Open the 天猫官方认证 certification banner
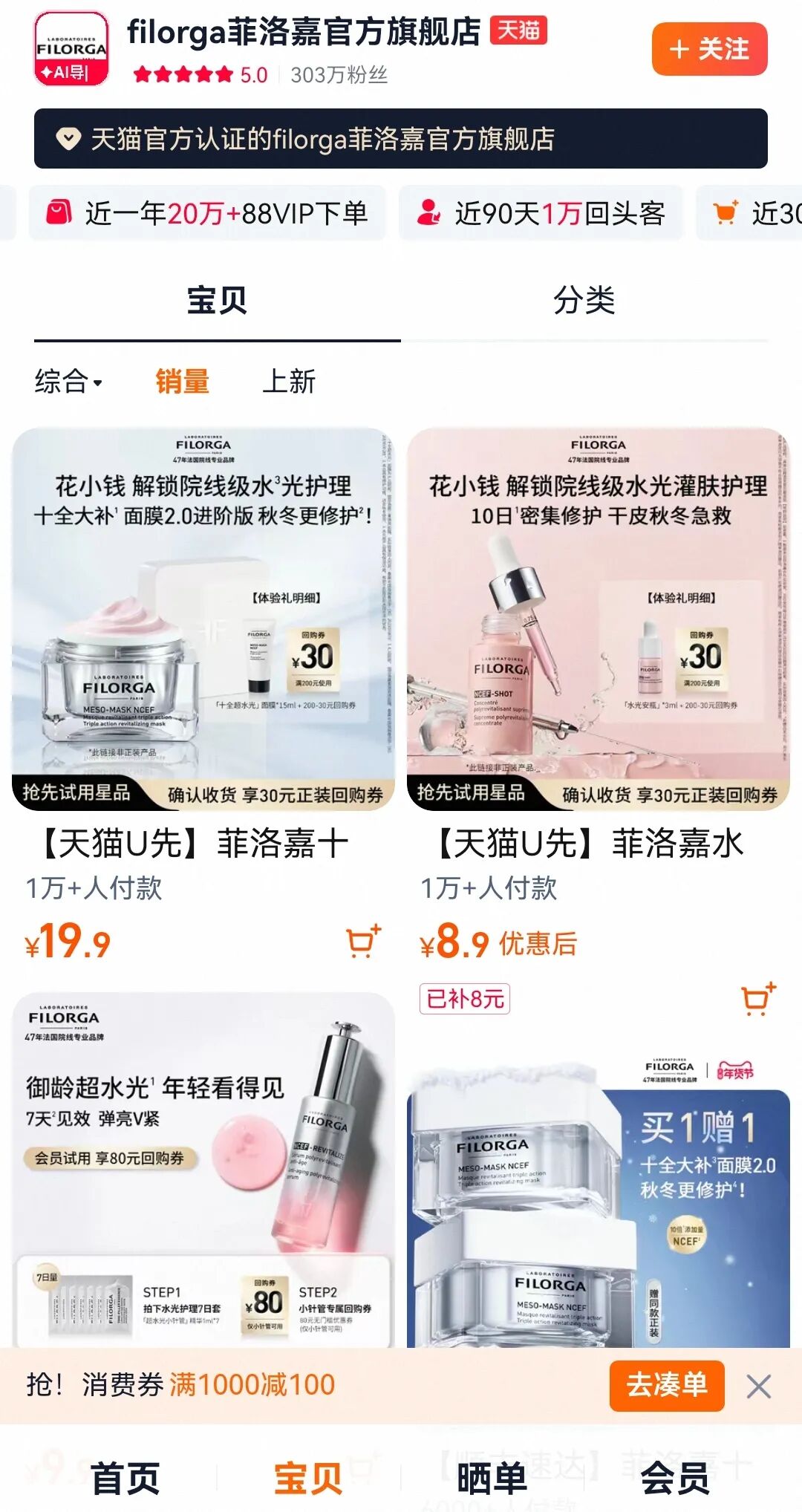Screen dimensions: 802x1512 [400, 139]
